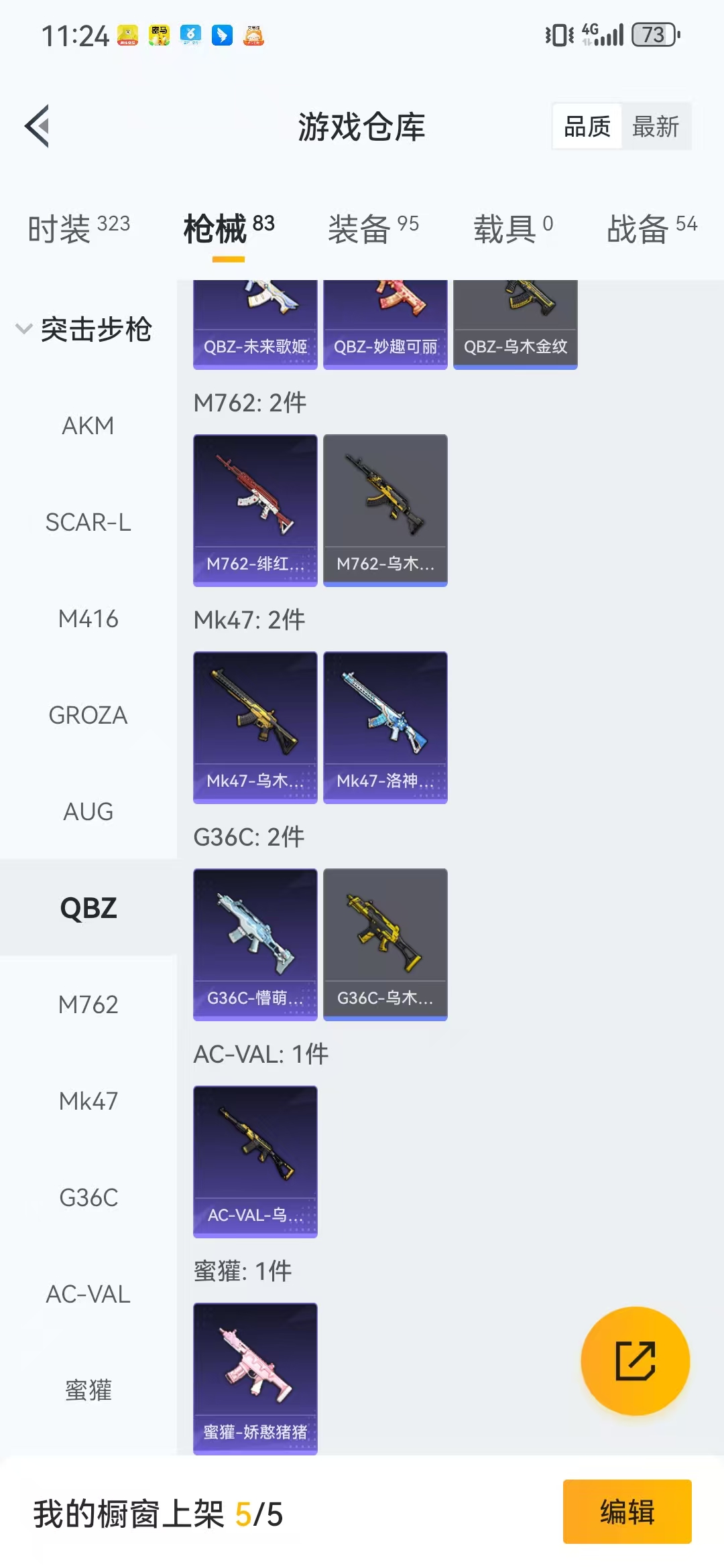Switch to the 装备 tab

tap(373, 229)
